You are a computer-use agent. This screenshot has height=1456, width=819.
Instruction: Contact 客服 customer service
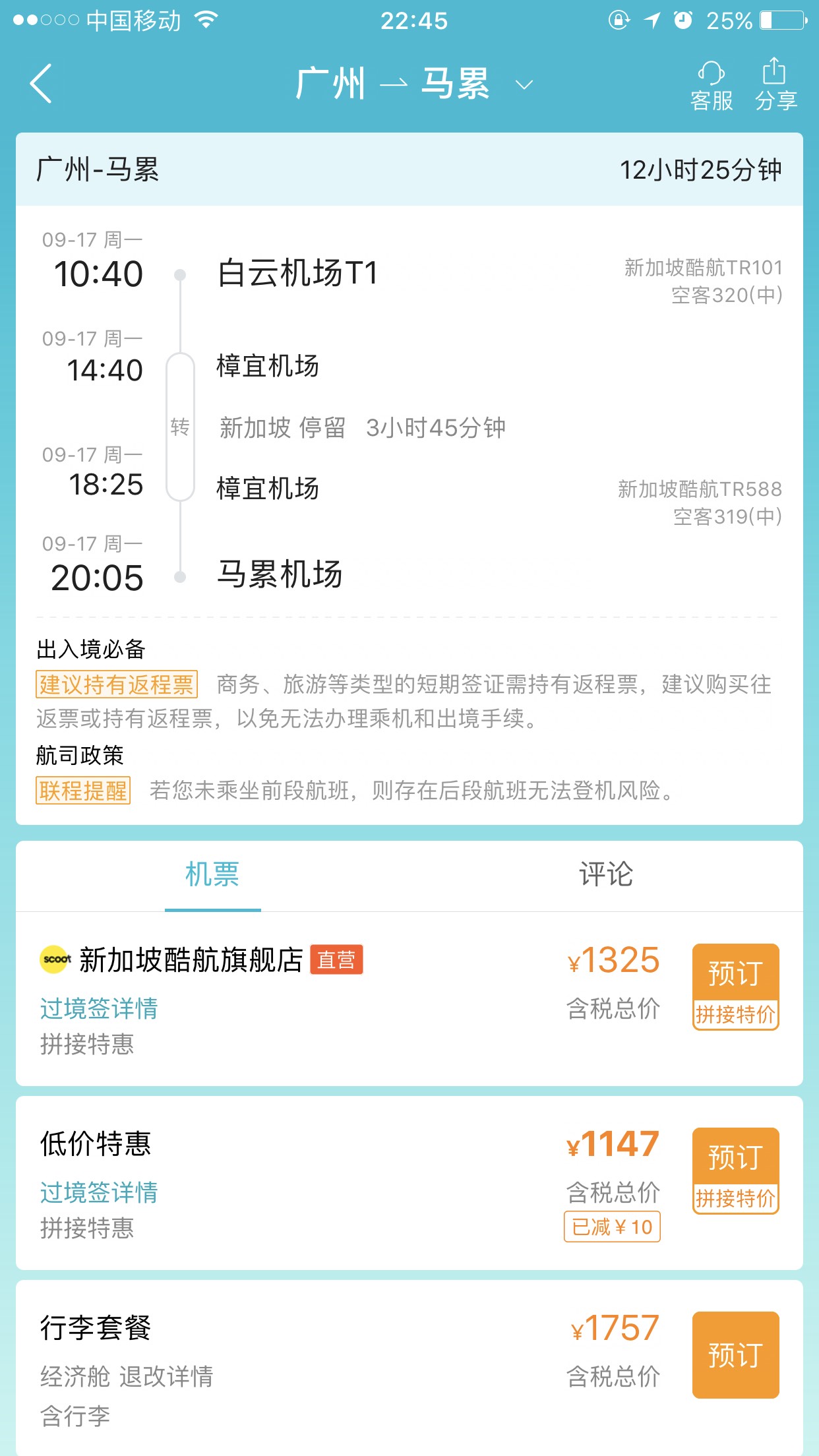(x=712, y=86)
